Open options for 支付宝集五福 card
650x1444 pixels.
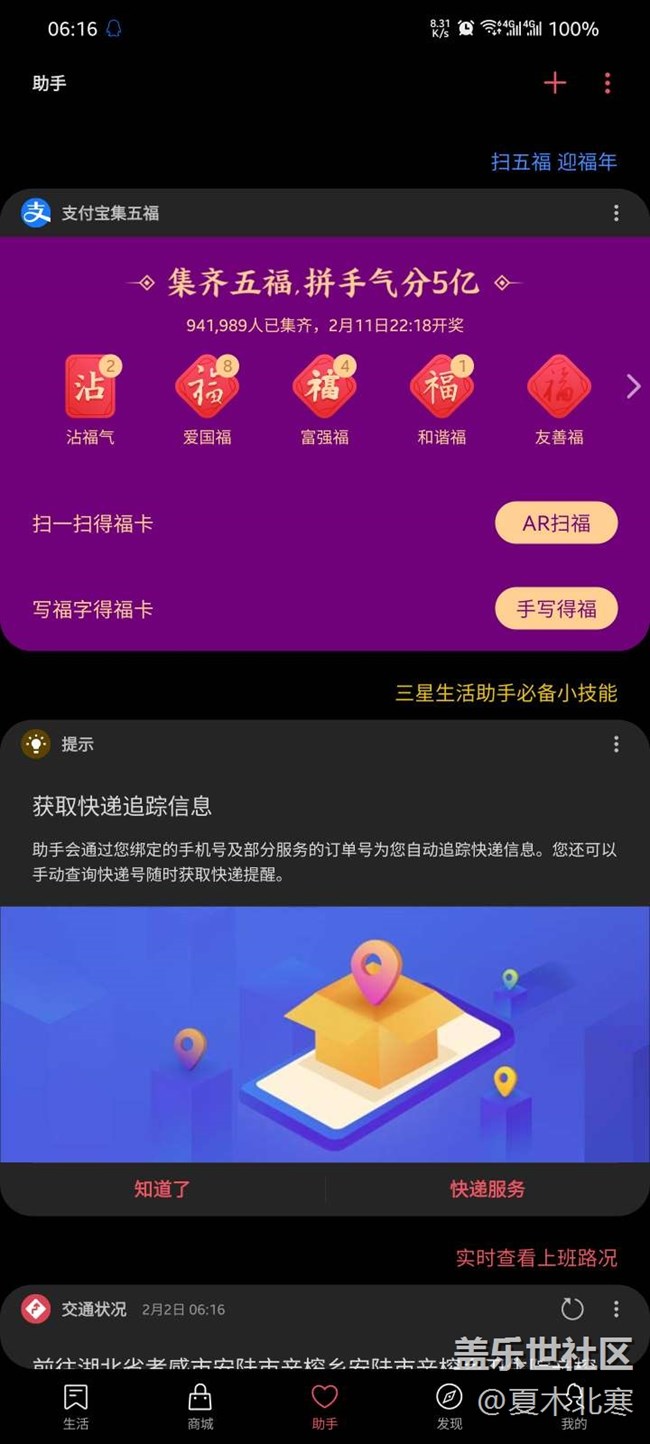tap(616, 213)
